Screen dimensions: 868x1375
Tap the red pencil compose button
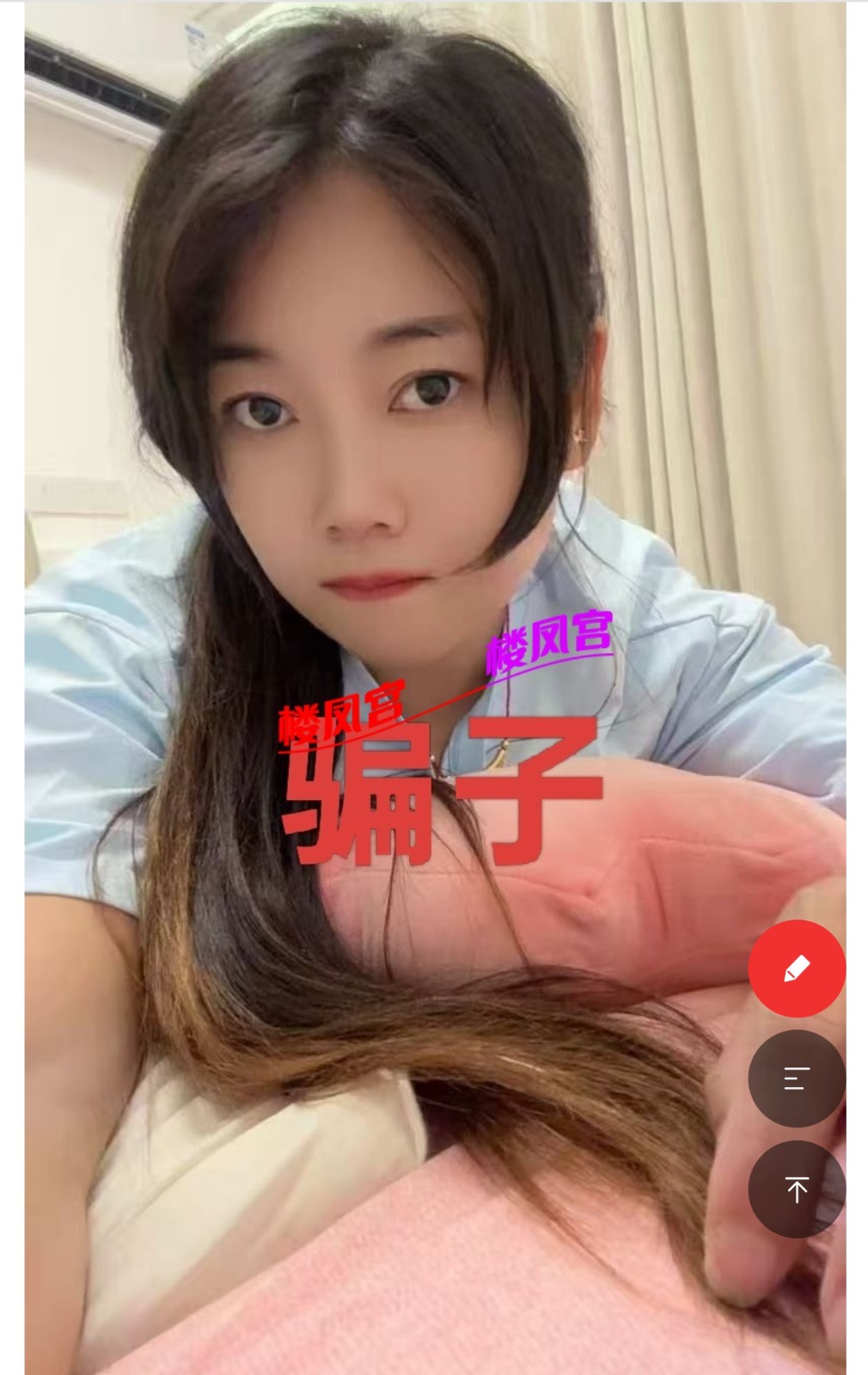click(x=797, y=969)
